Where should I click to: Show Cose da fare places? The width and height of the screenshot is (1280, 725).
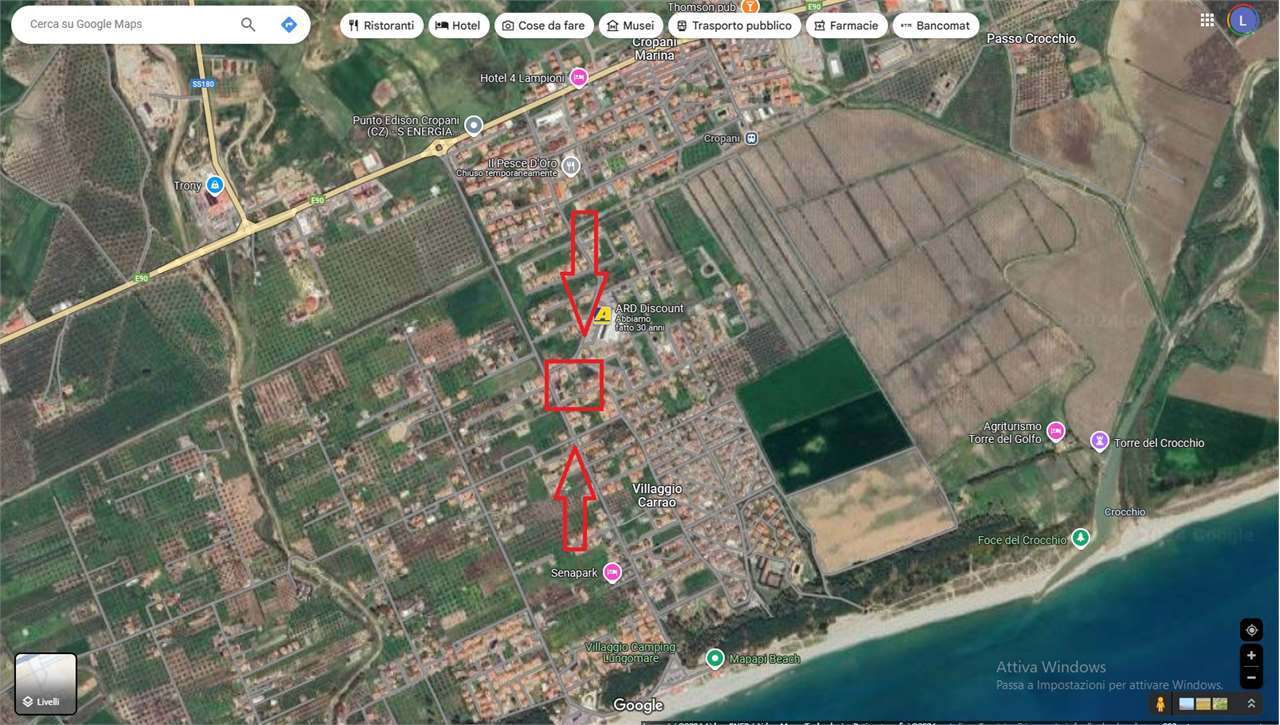click(543, 26)
